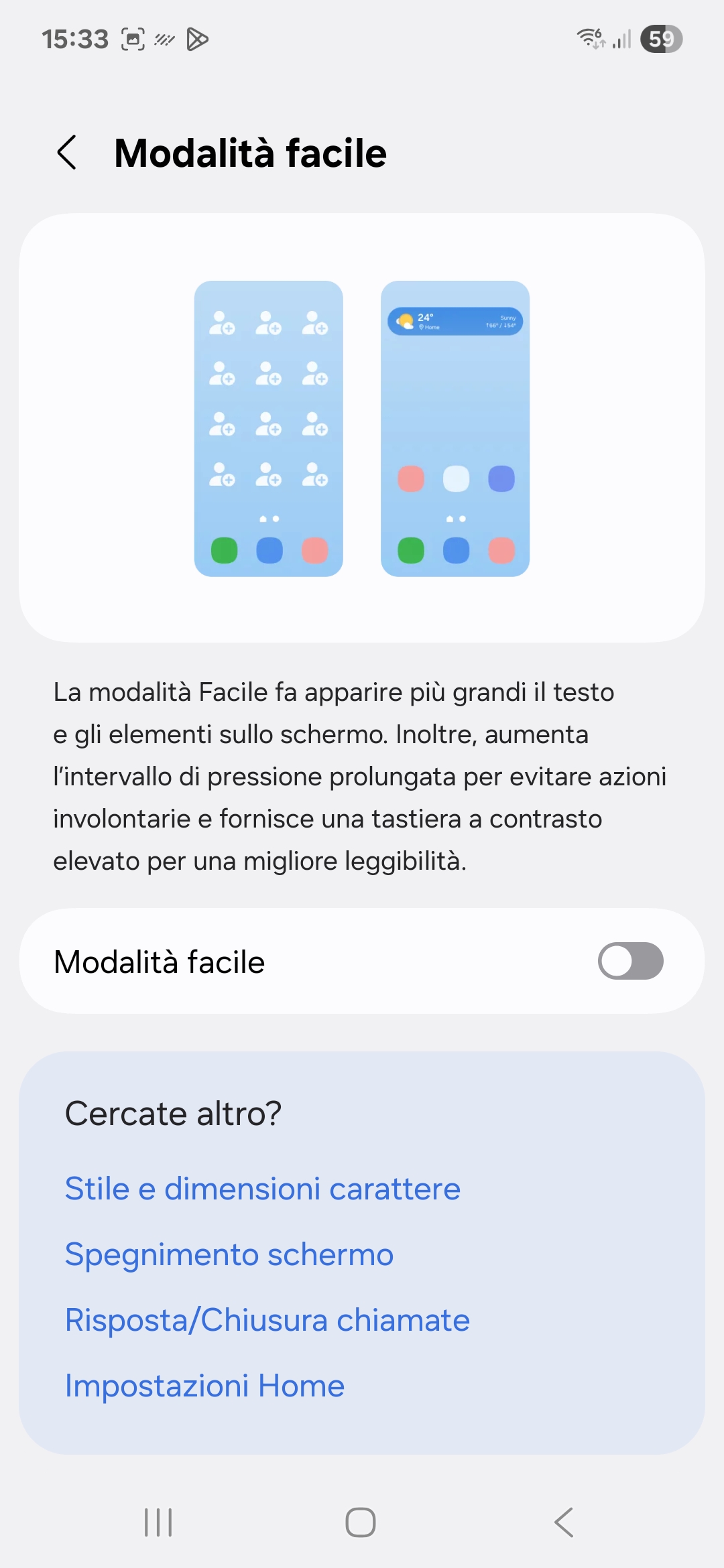Image resolution: width=724 pixels, height=1568 pixels.
Task: Open the recent apps button
Action: [x=158, y=1522]
